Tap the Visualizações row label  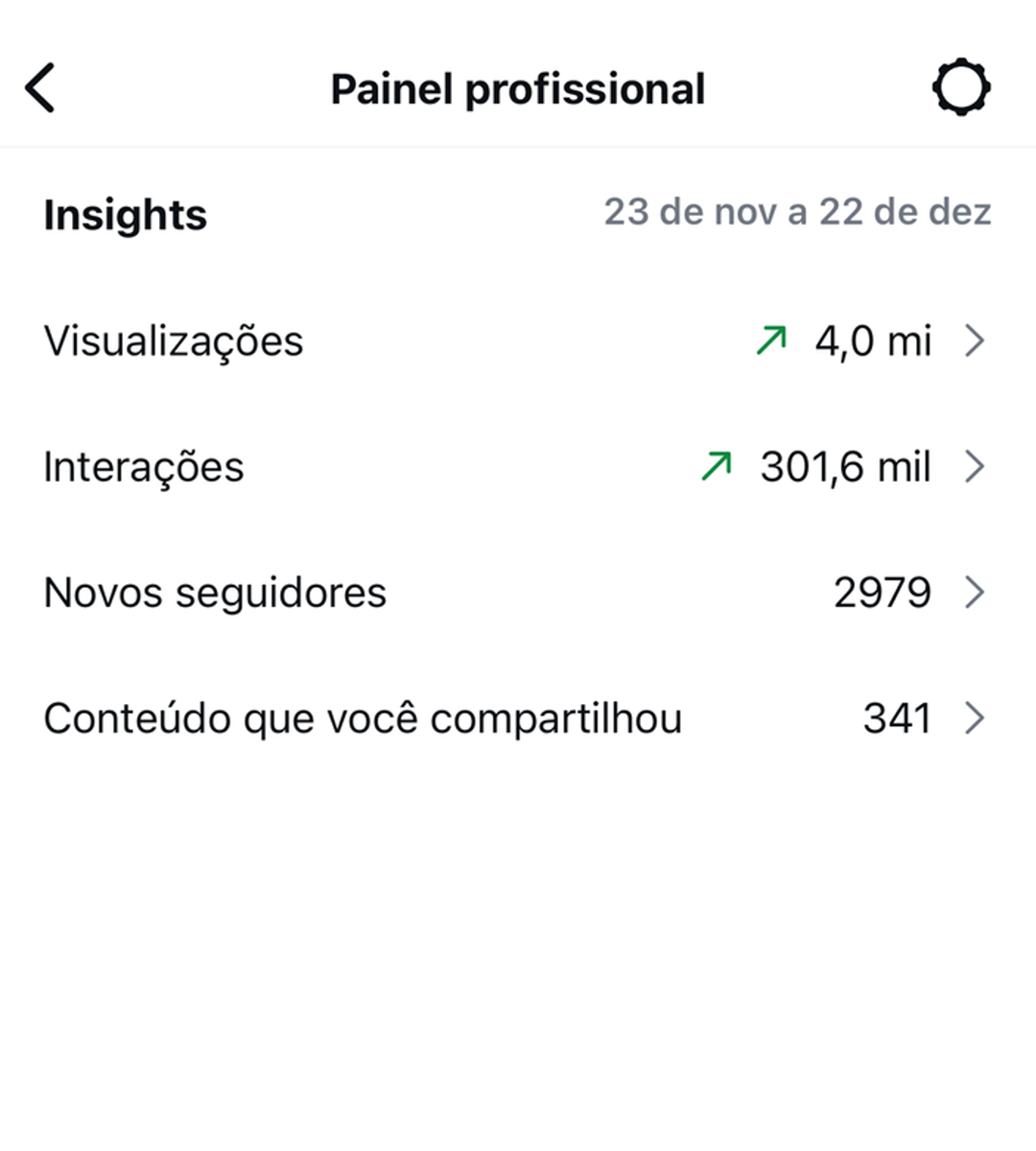(x=173, y=340)
